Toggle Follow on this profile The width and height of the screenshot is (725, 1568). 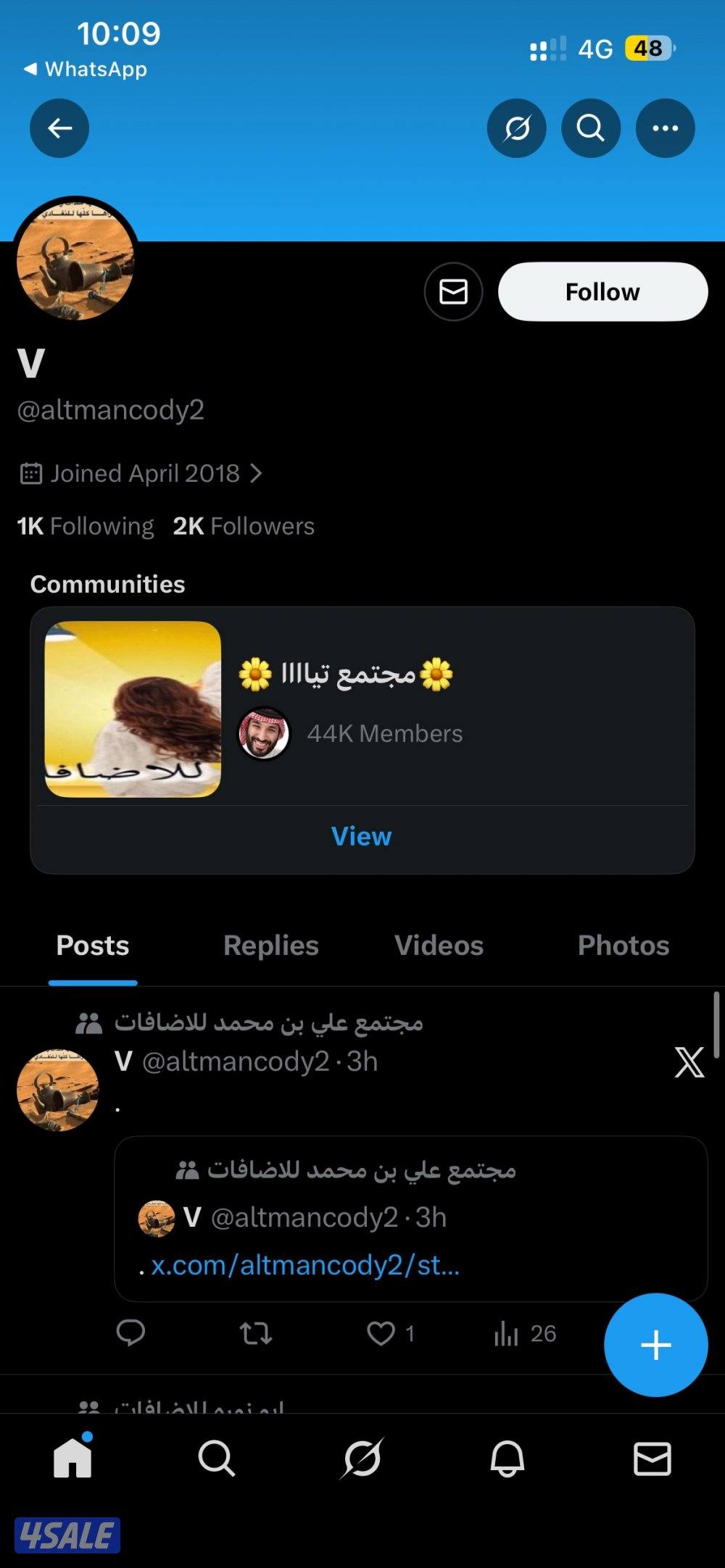tap(602, 291)
